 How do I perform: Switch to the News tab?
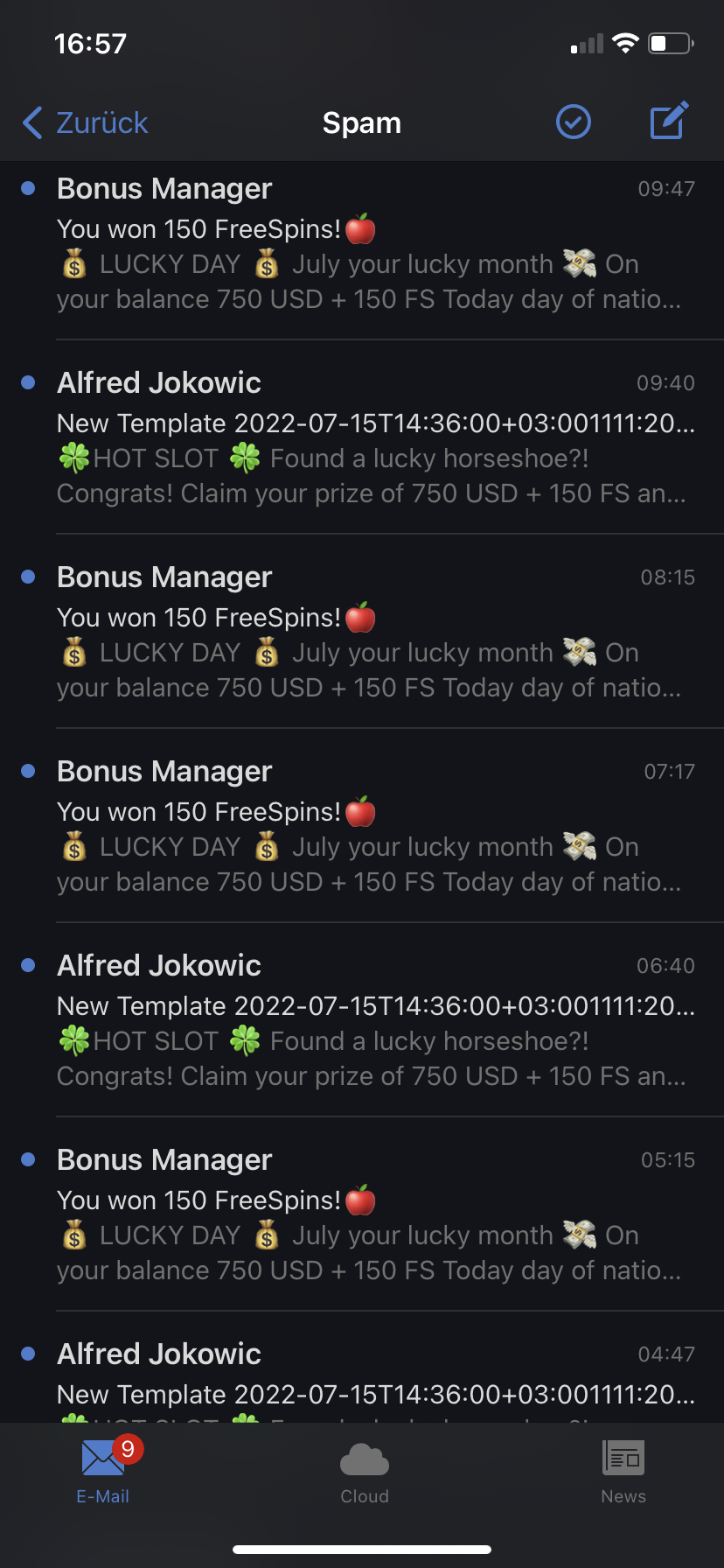pyautogui.click(x=623, y=1472)
